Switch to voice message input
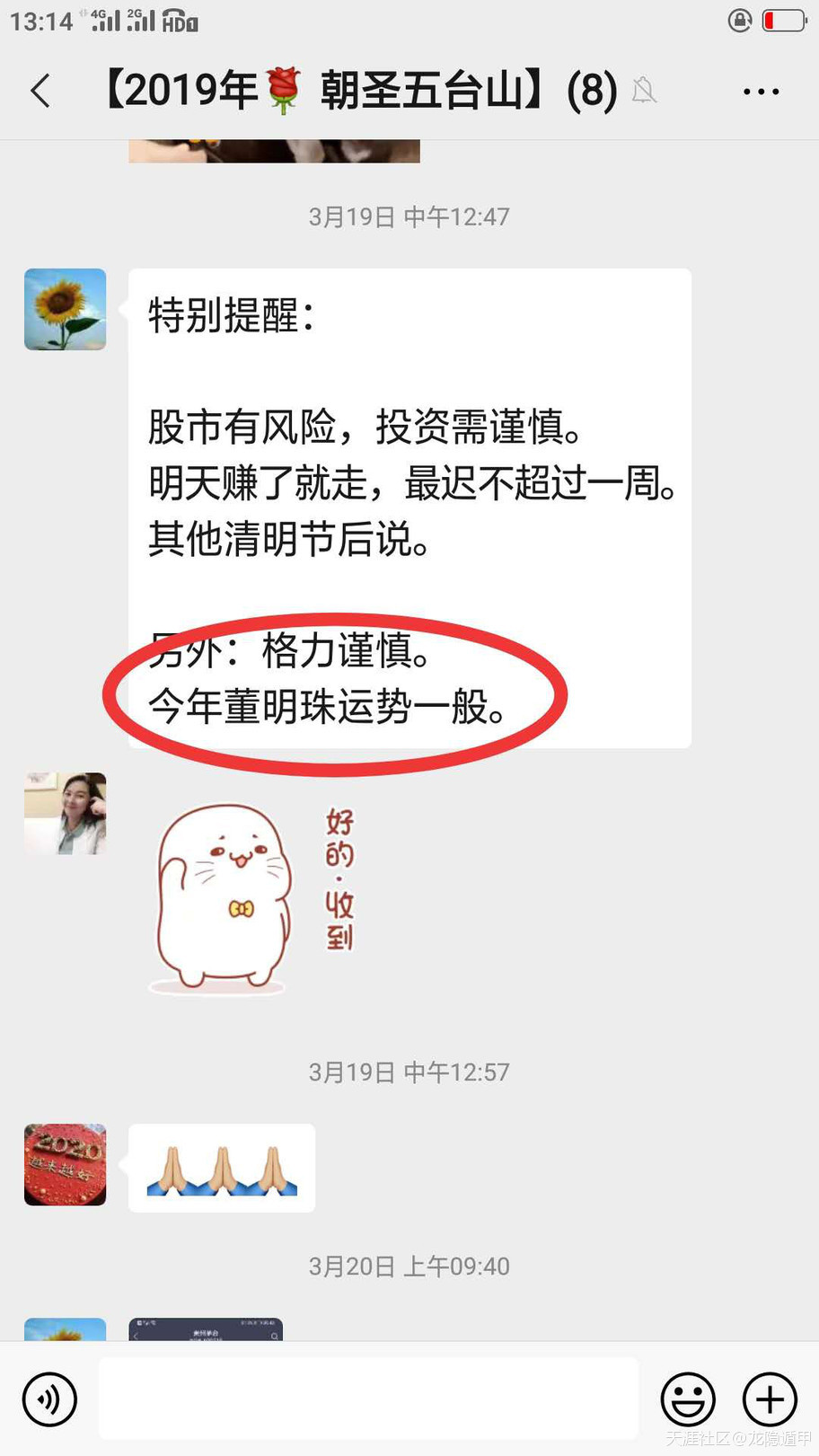Screen dimensions: 819x1456 49,1399
